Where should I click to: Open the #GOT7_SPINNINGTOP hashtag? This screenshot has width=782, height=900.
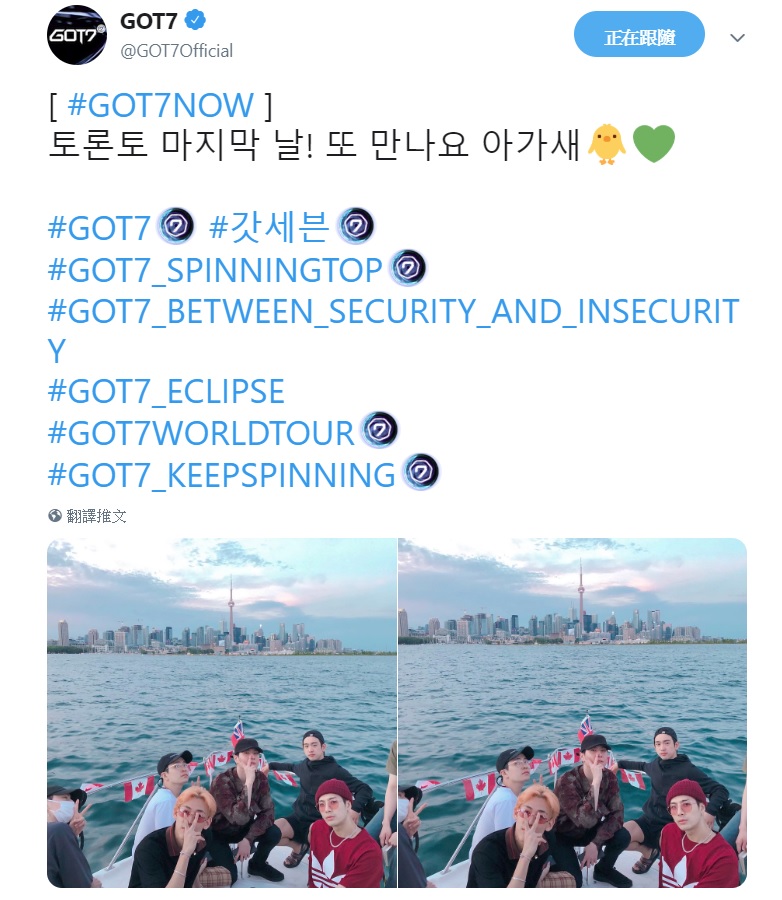click(x=215, y=270)
